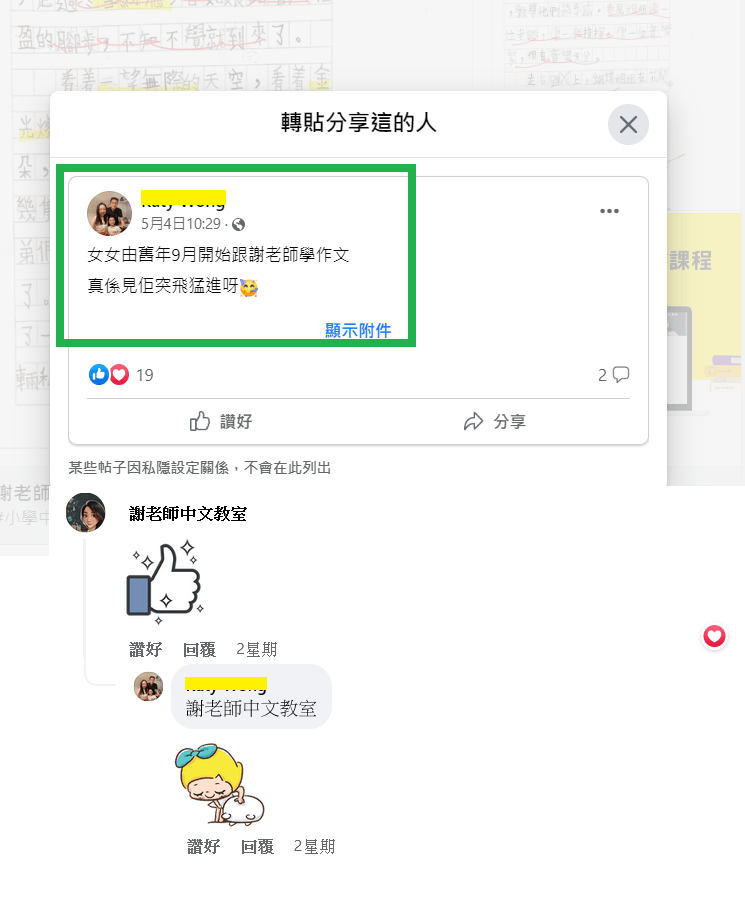Like 謝老師中文教室's thumbs-up comment
745x903 pixels.
tap(146, 649)
